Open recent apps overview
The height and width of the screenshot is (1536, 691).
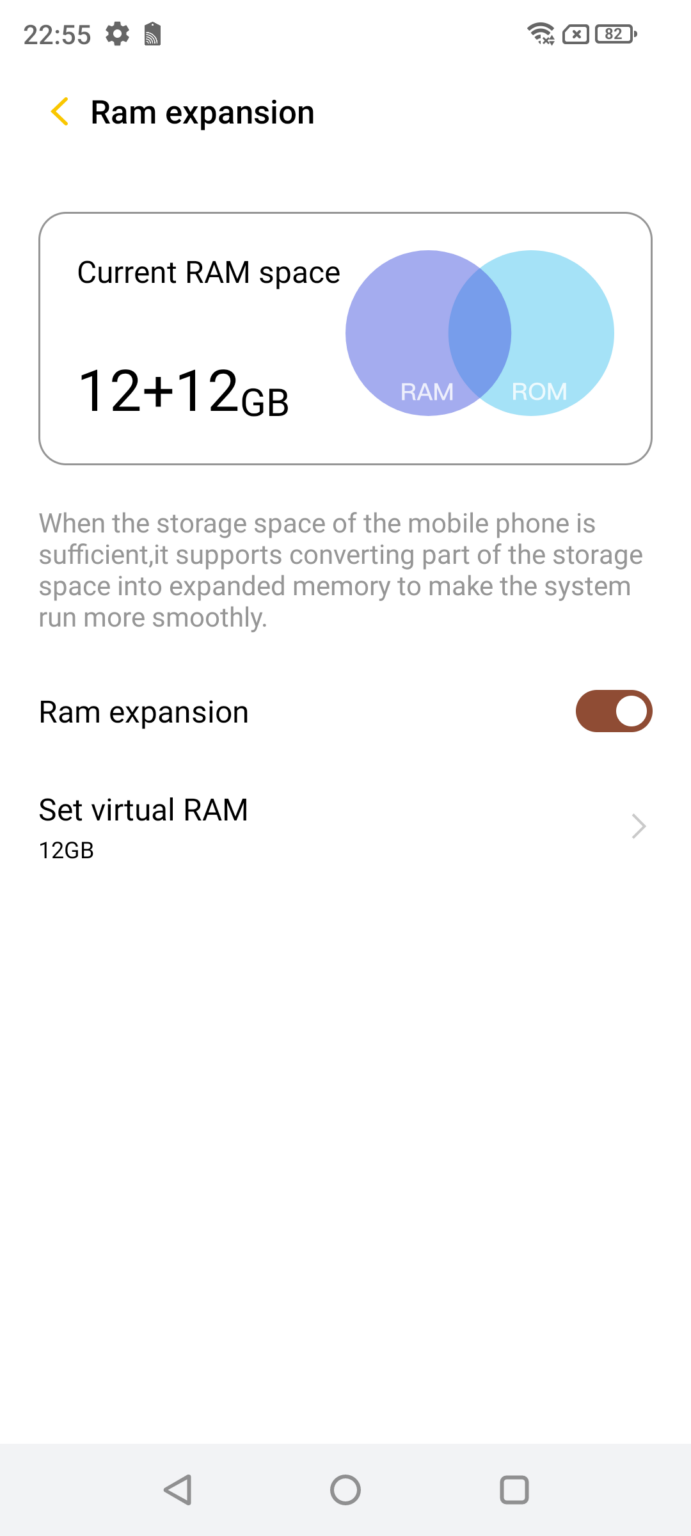(x=514, y=1490)
